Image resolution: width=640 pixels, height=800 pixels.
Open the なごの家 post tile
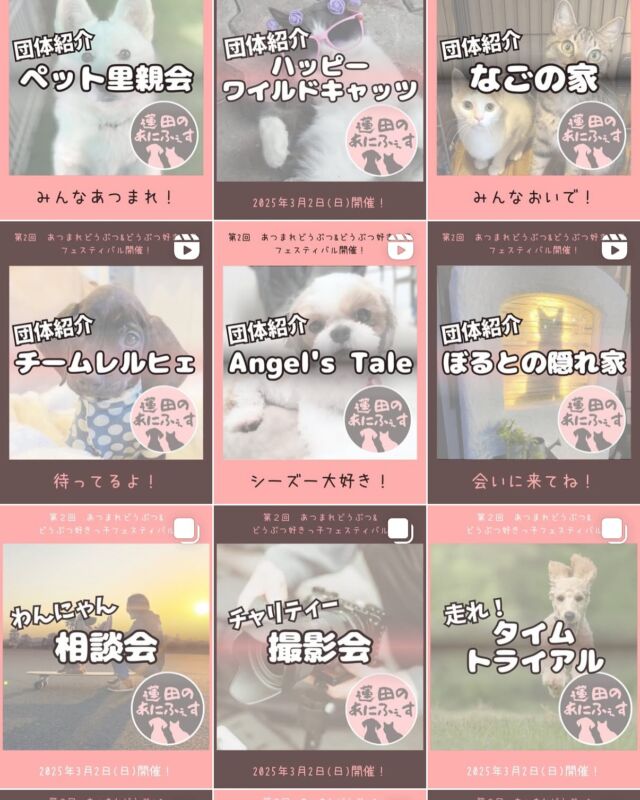(534, 110)
